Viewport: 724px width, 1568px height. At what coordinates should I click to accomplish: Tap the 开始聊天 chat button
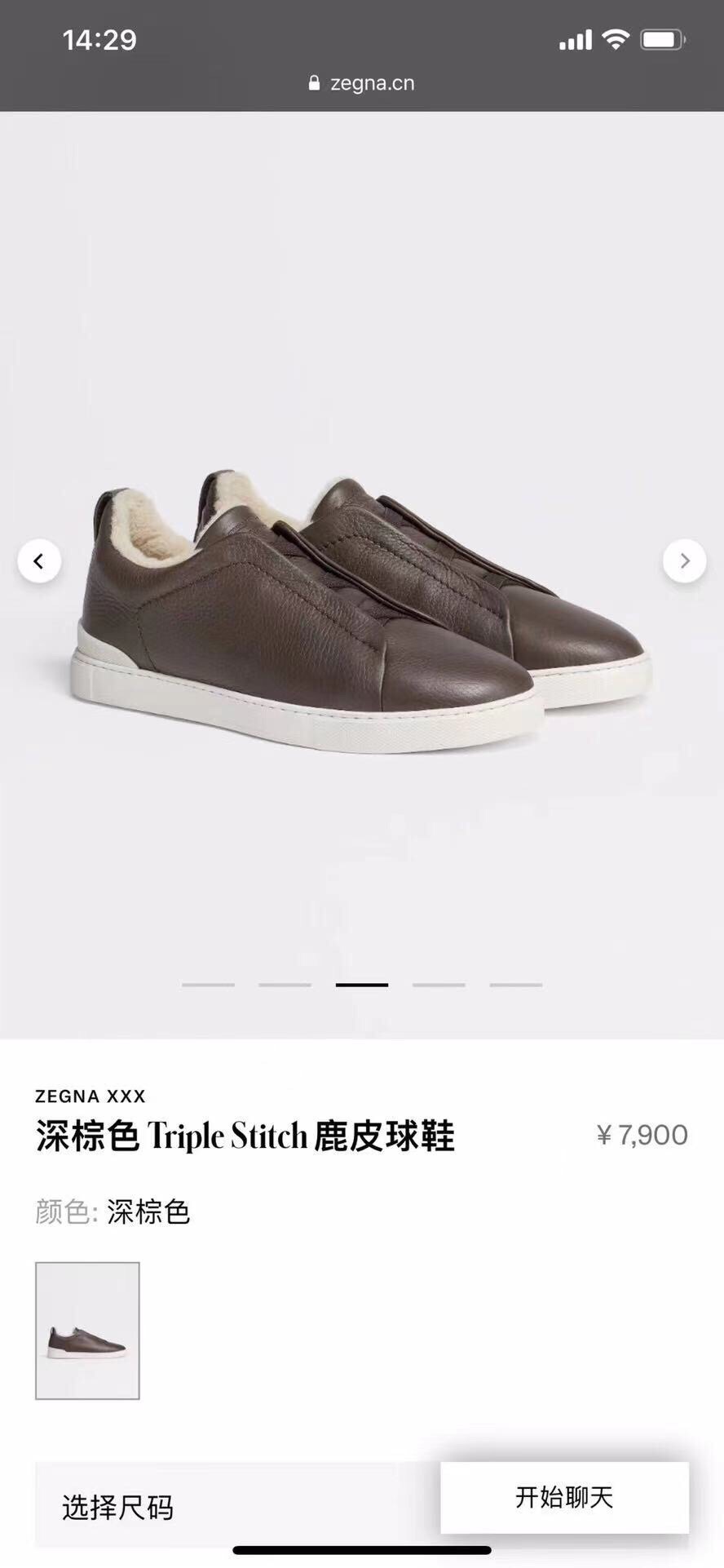pos(564,1497)
